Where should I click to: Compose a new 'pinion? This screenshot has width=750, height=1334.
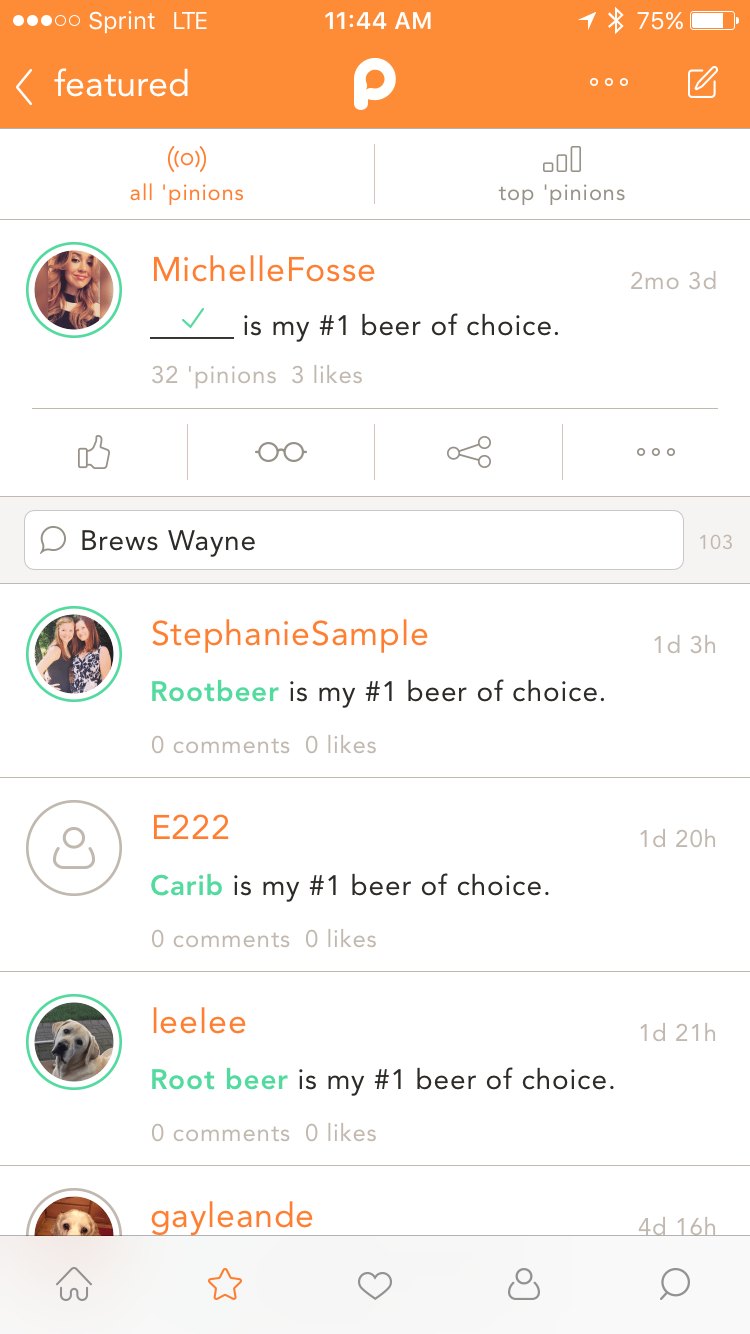(702, 83)
